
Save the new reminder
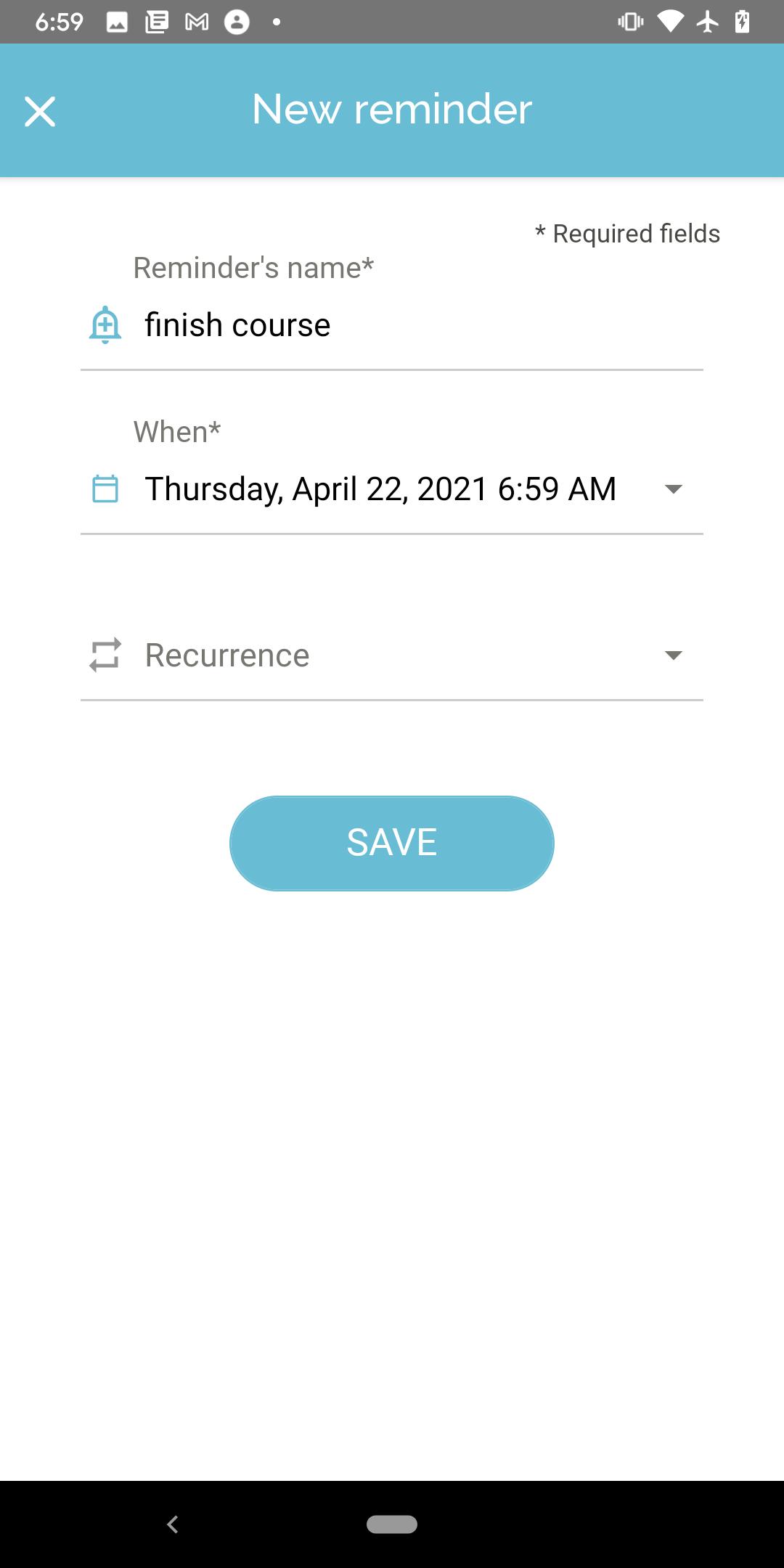pos(392,843)
